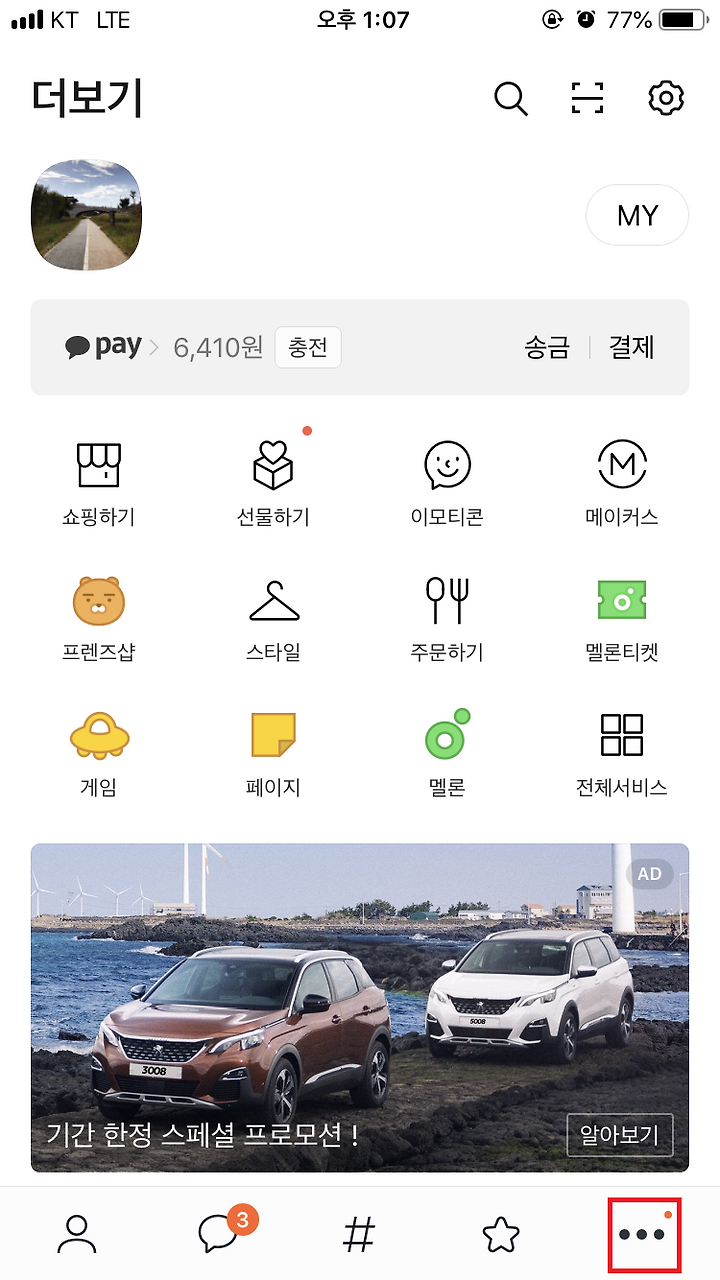Open 전체서비스
This screenshot has width=720, height=1280.
pyautogui.click(x=622, y=754)
